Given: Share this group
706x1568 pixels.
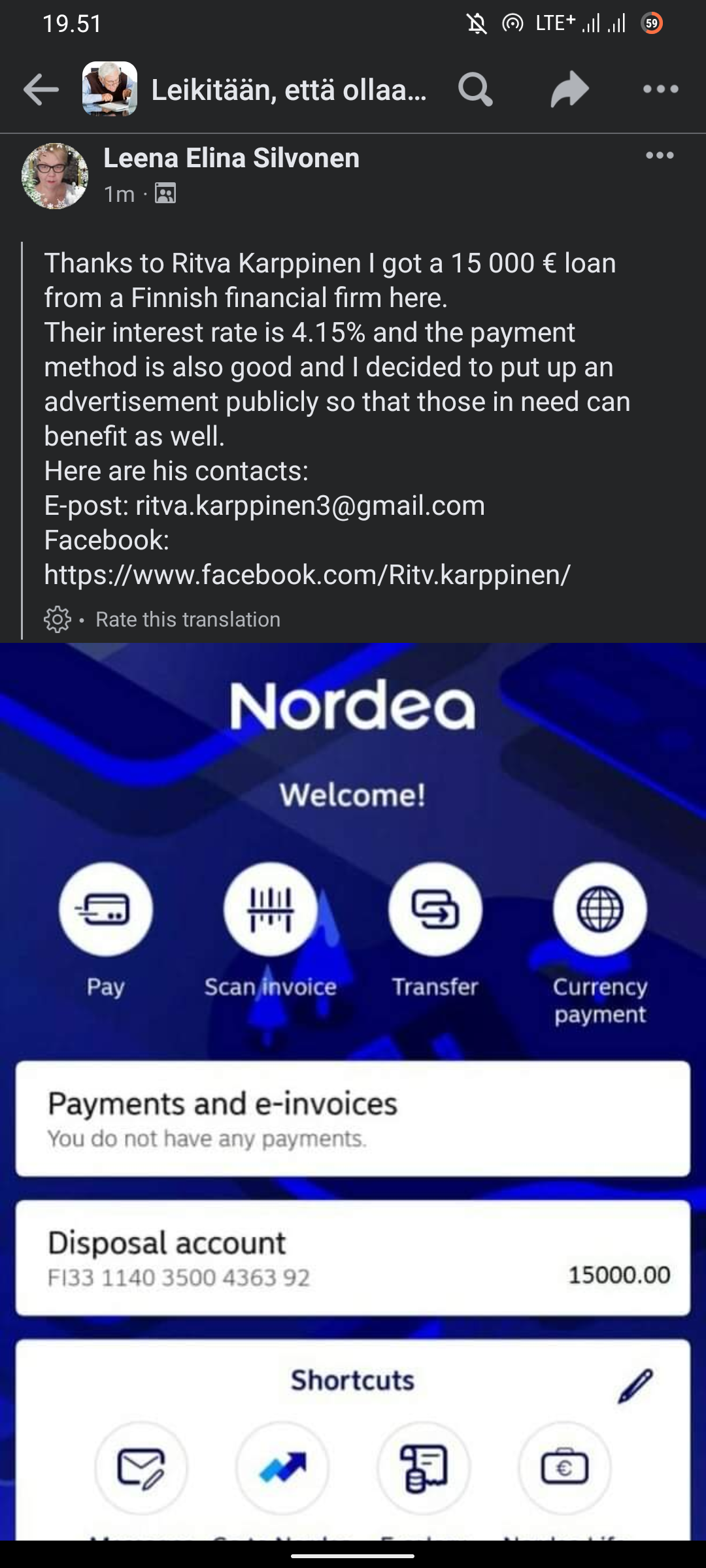Looking at the screenshot, I should (569, 89).
